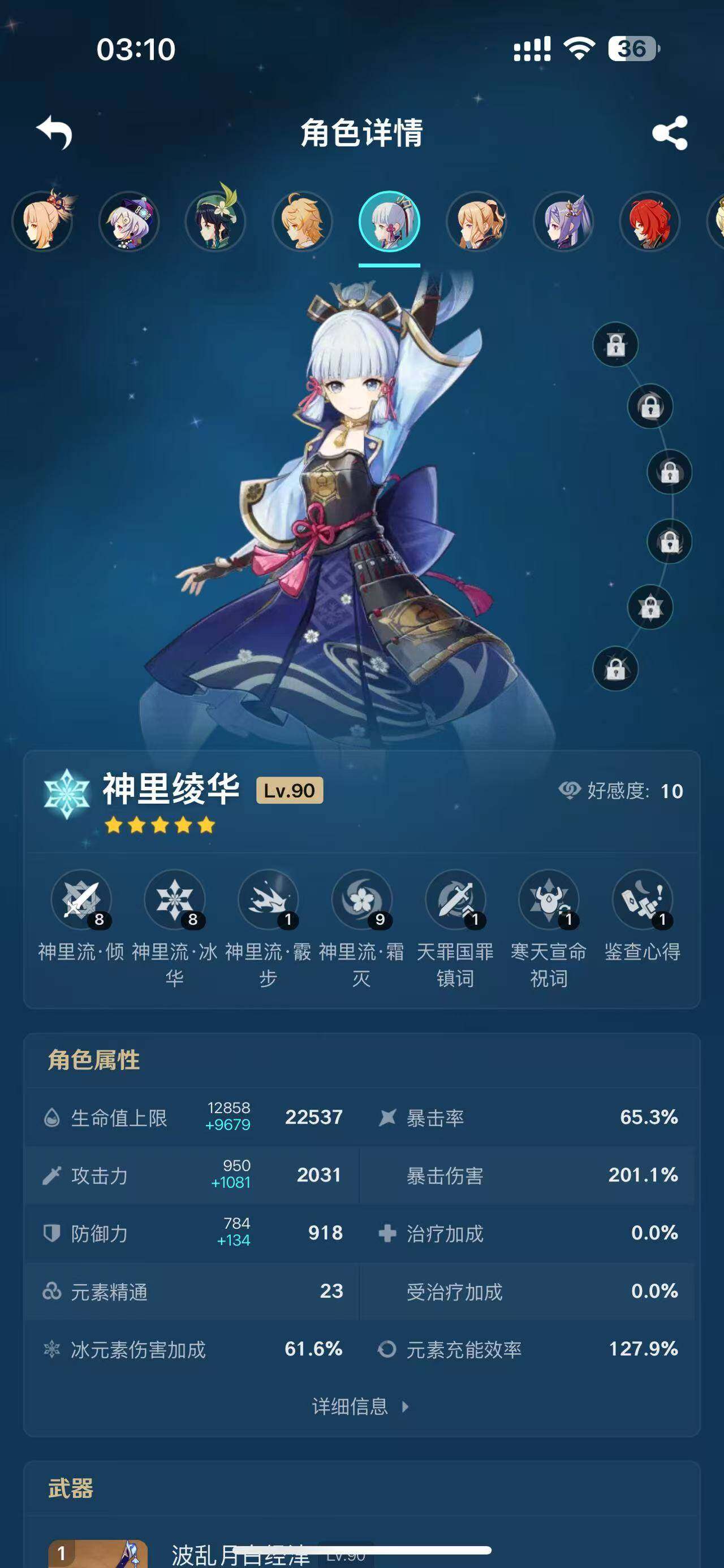724x1568 pixels.
Task: View talent 神里流·霰步
Action: pyautogui.click(x=268, y=900)
